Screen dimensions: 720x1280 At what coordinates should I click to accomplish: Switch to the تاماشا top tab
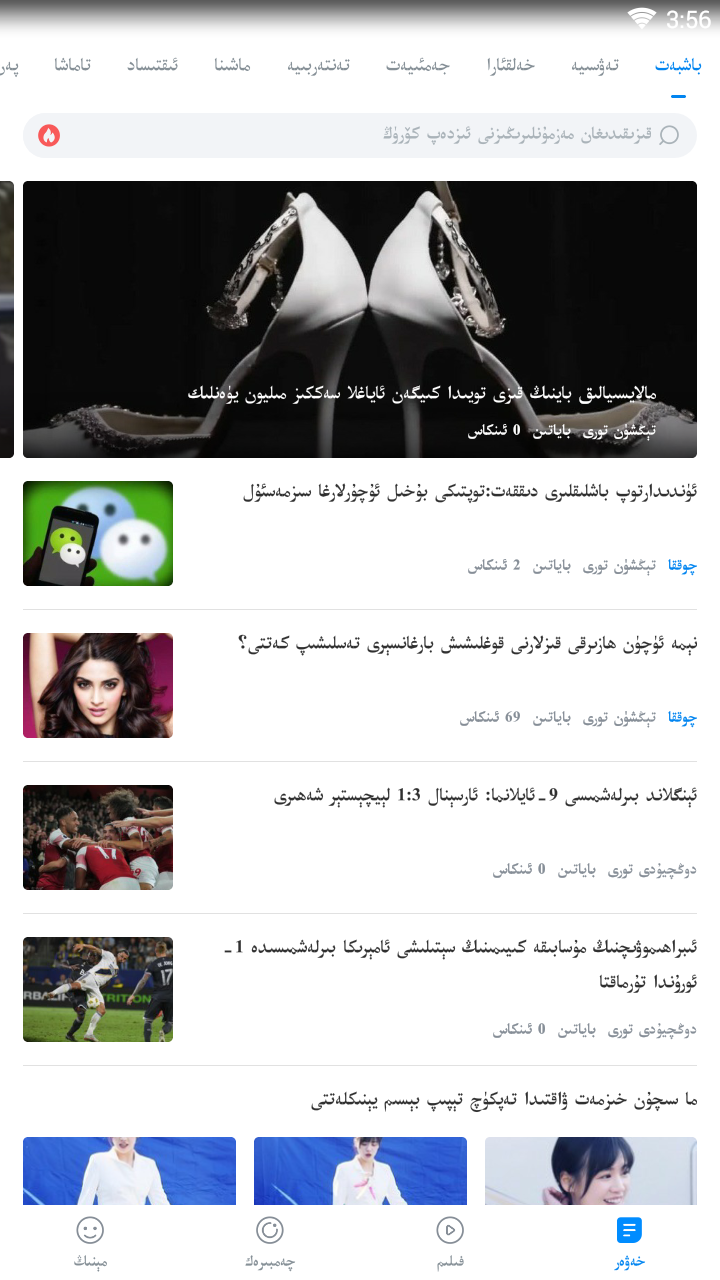point(72,65)
